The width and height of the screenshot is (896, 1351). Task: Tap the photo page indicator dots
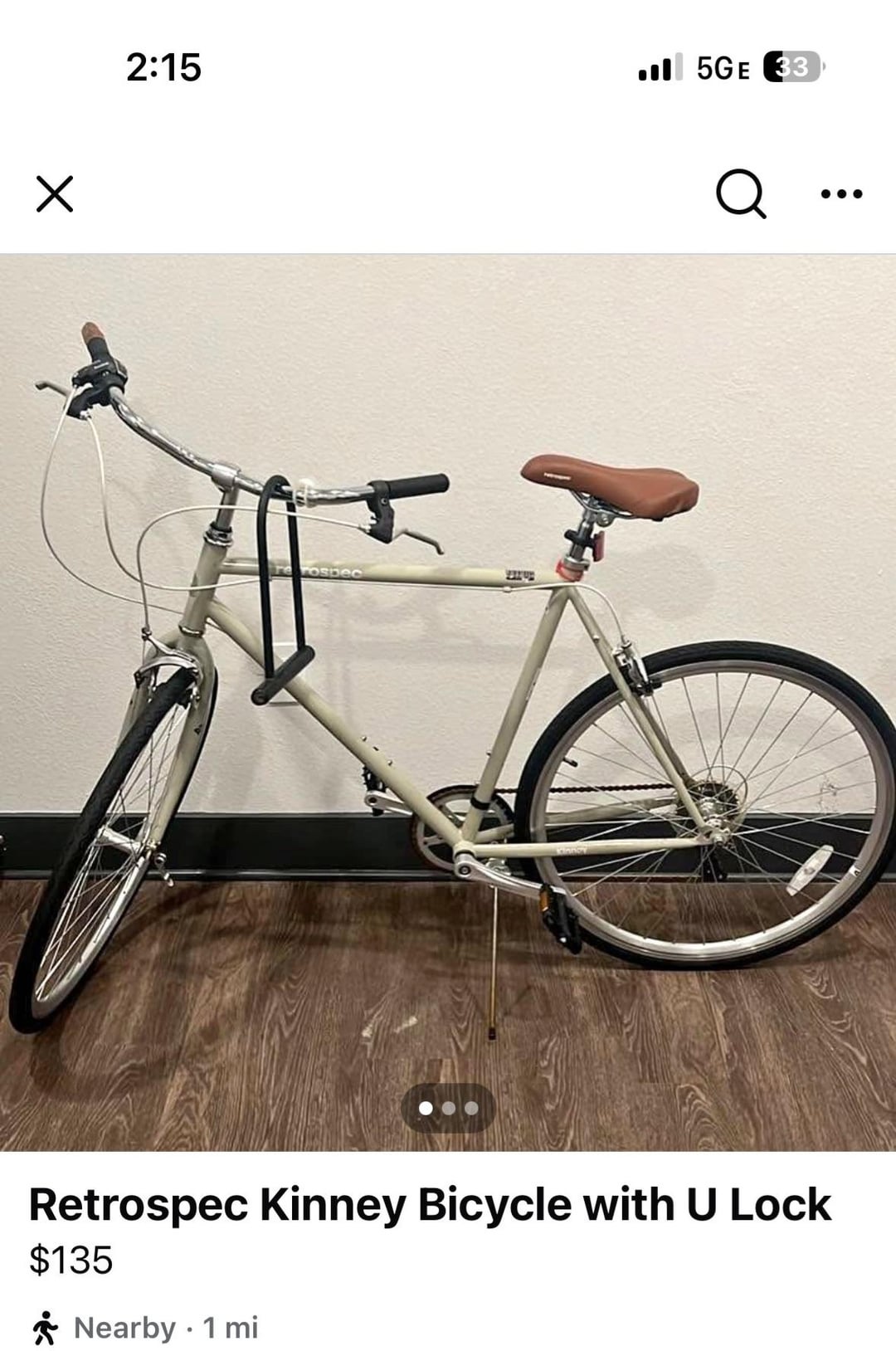click(448, 1108)
